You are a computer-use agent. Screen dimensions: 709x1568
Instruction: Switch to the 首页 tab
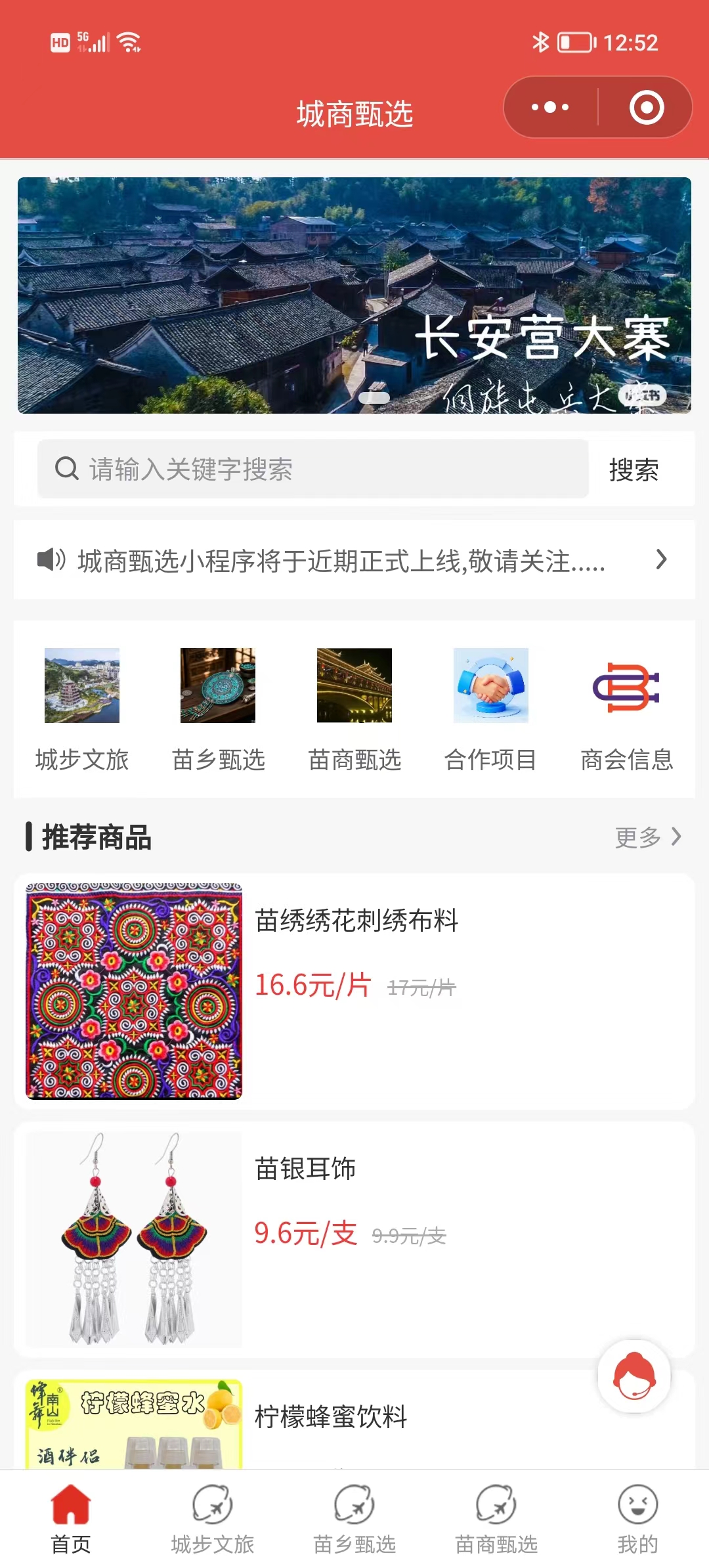[x=71, y=1518]
